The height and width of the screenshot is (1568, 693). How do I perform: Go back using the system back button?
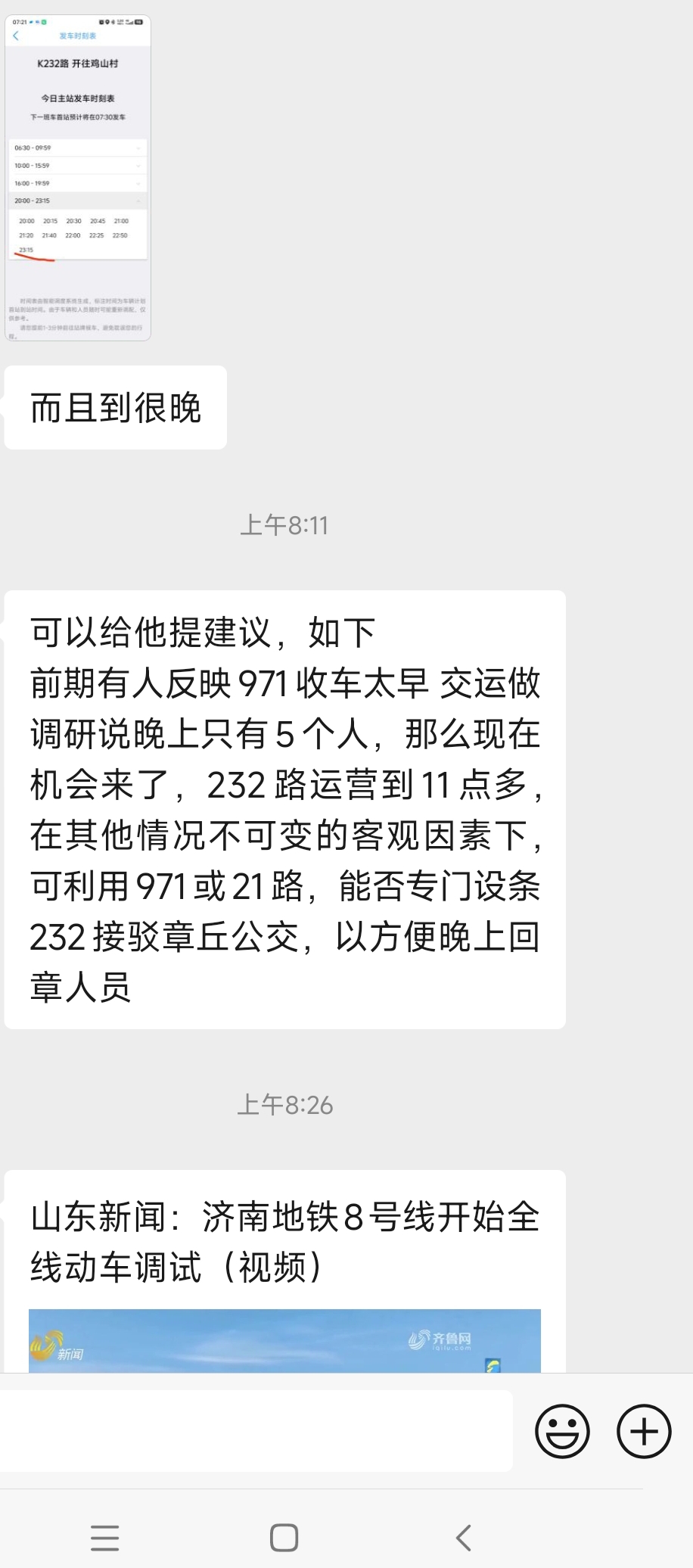point(464,1538)
